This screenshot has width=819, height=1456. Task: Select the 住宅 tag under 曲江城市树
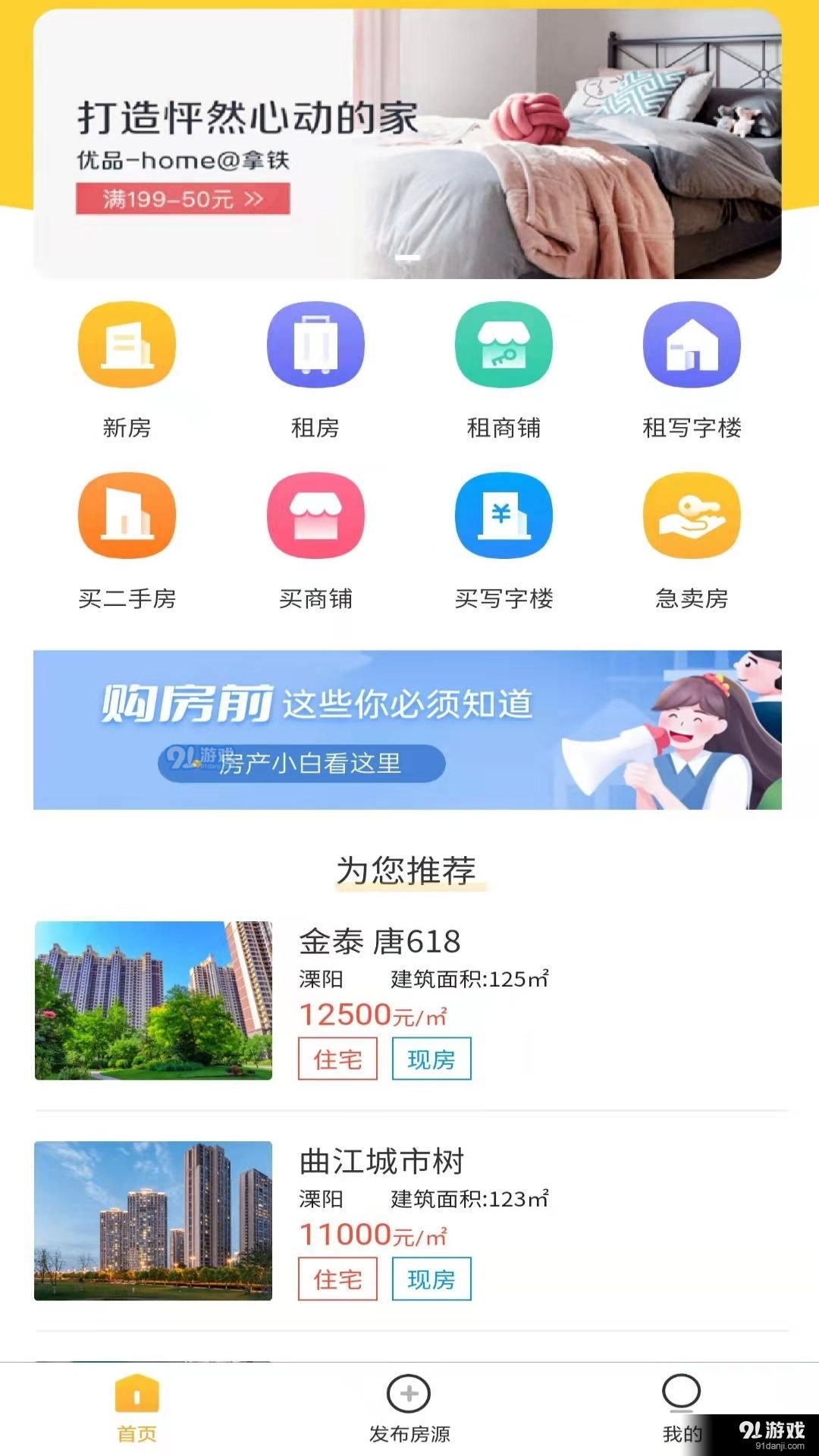point(336,1279)
